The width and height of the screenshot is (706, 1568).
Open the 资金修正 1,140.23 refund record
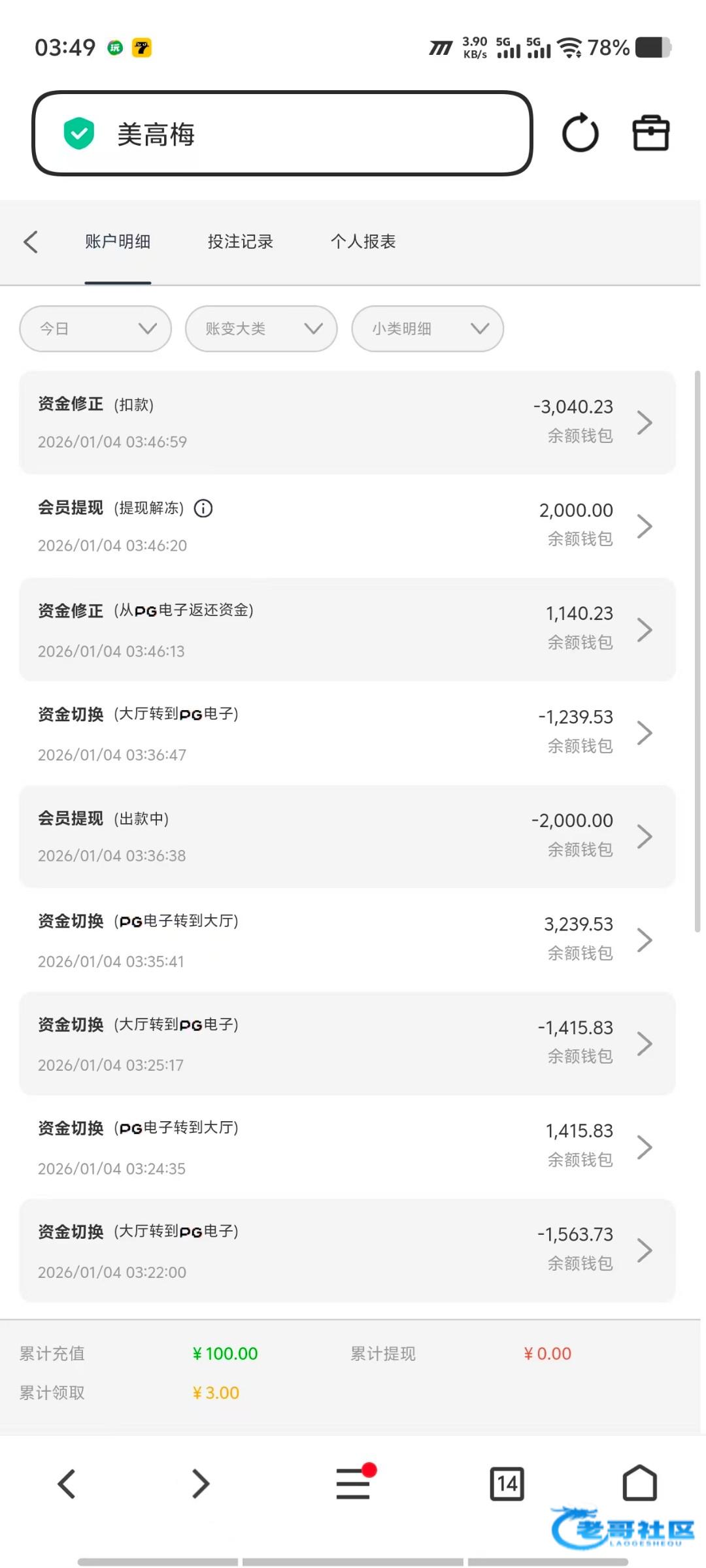pos(346,630)
